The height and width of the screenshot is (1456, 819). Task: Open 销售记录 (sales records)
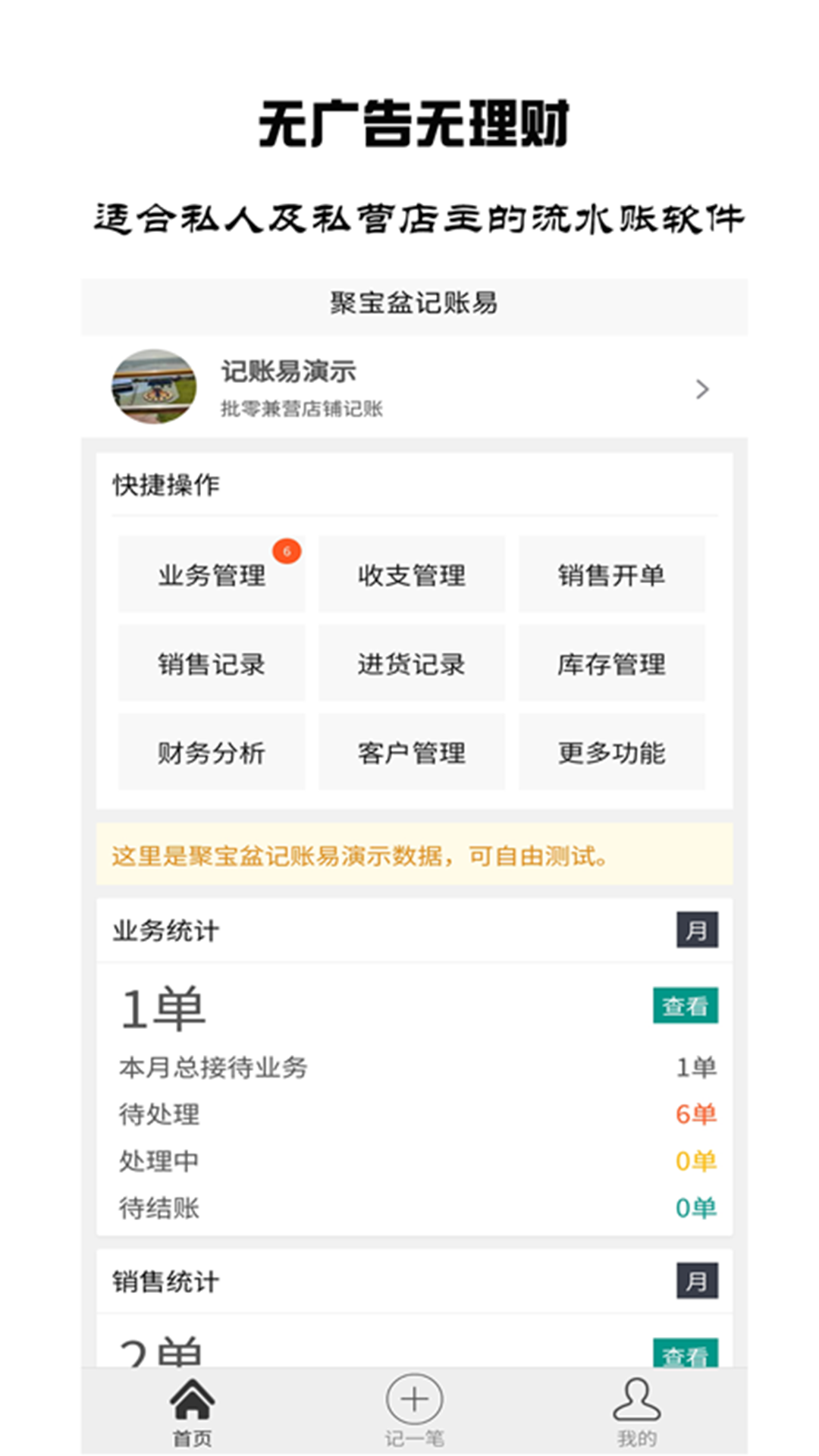click(211, 664)
